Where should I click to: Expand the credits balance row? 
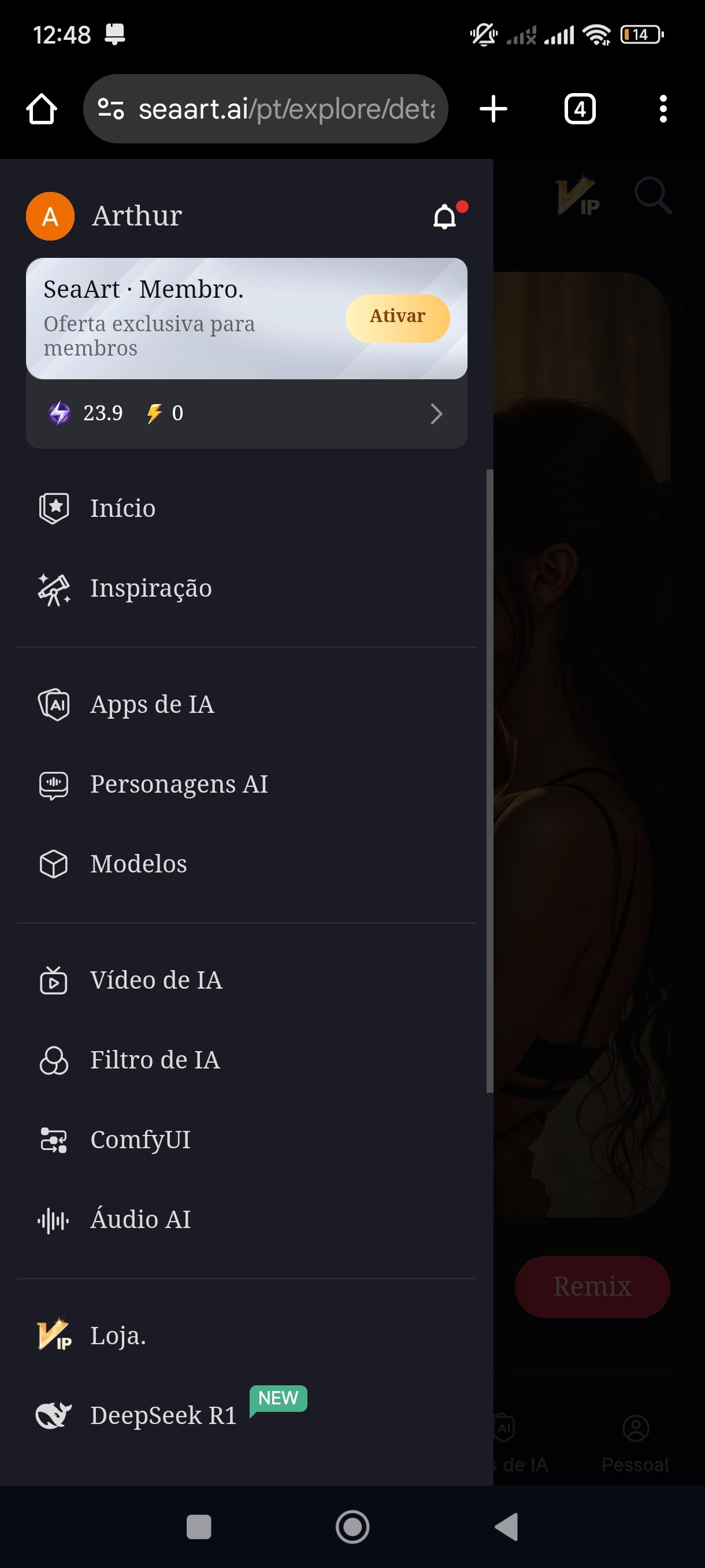tap(436, 414)
